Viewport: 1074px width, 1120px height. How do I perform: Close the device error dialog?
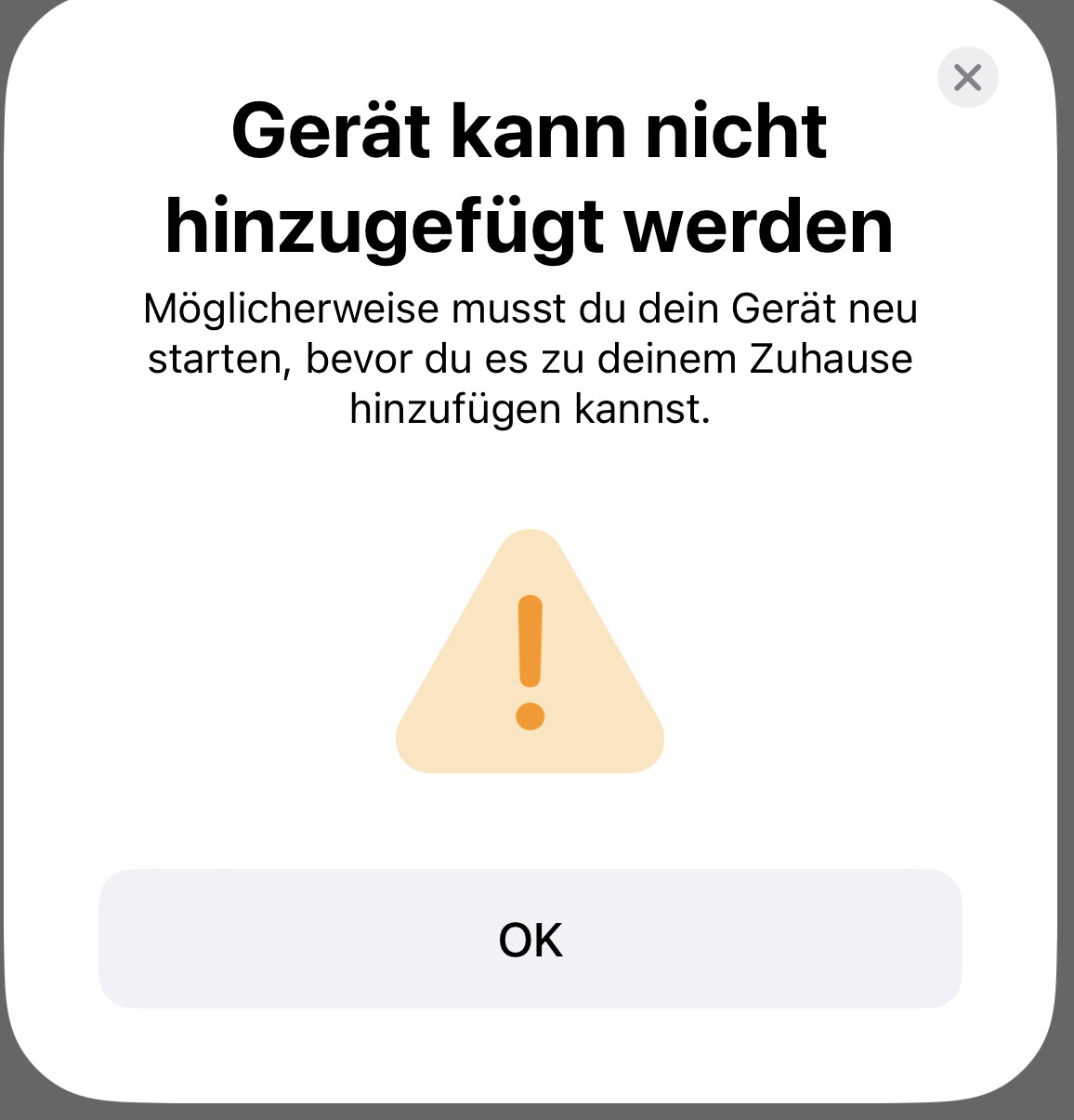[x=967, y=77]
